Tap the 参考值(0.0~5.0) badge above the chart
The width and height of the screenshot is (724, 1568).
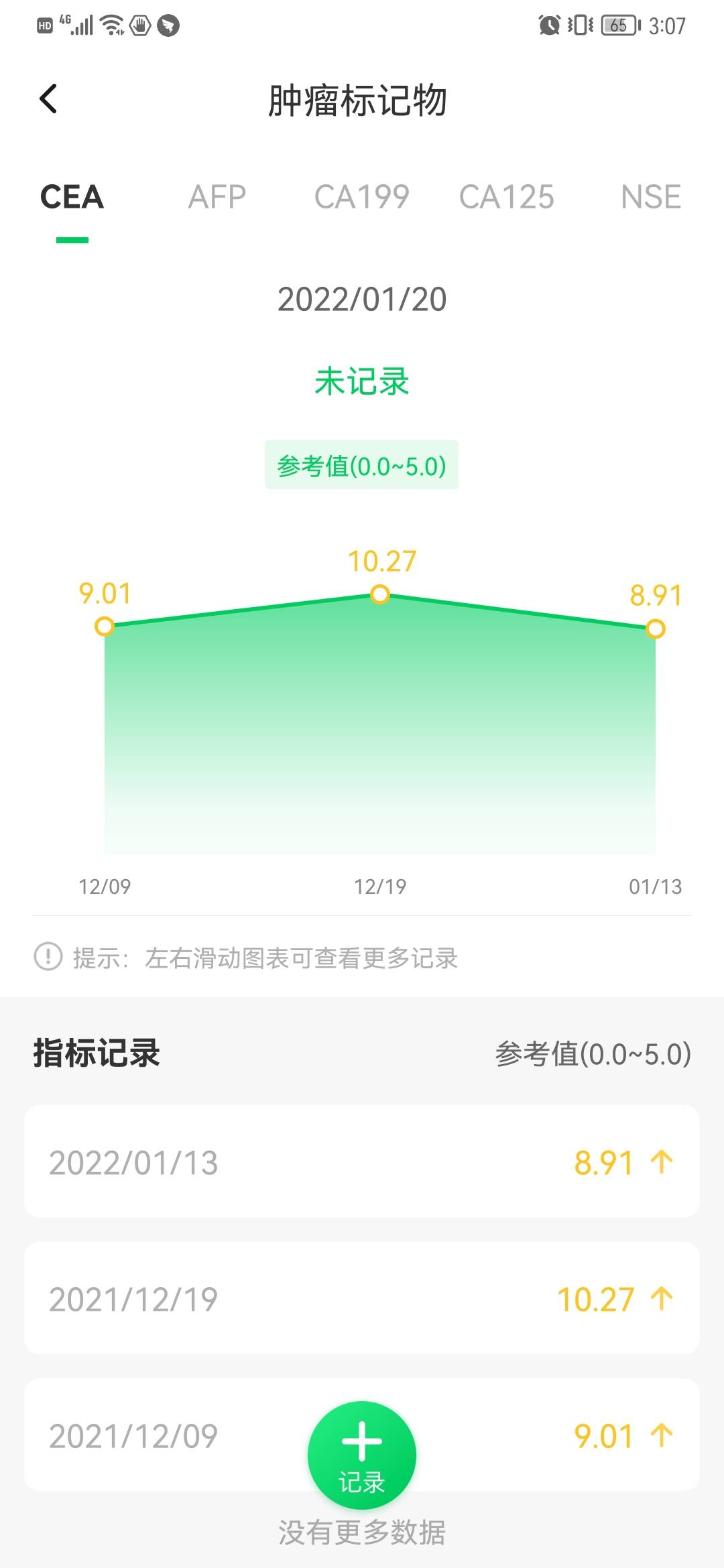pyautogui.click(x=362, y=464)
